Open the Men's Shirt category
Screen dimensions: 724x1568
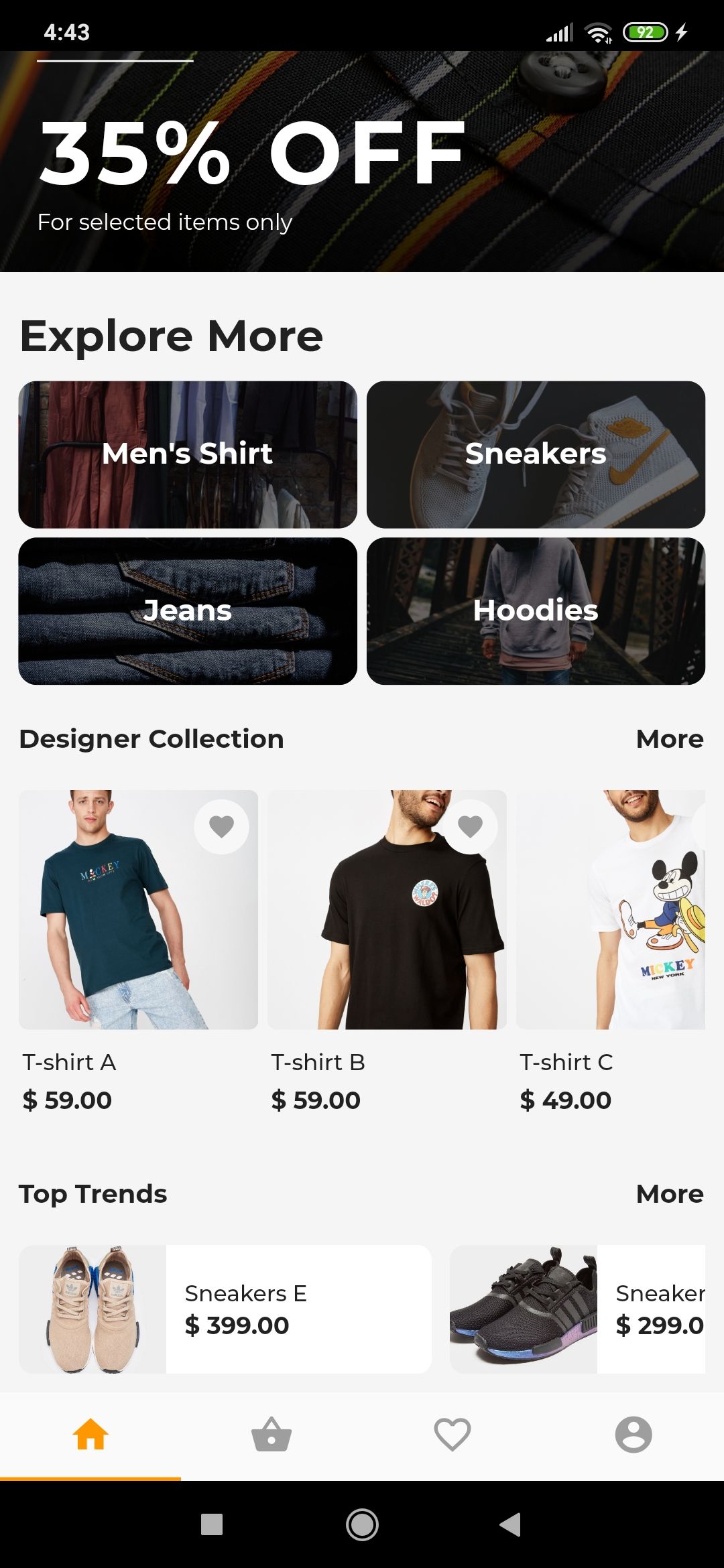pos(188,454)
